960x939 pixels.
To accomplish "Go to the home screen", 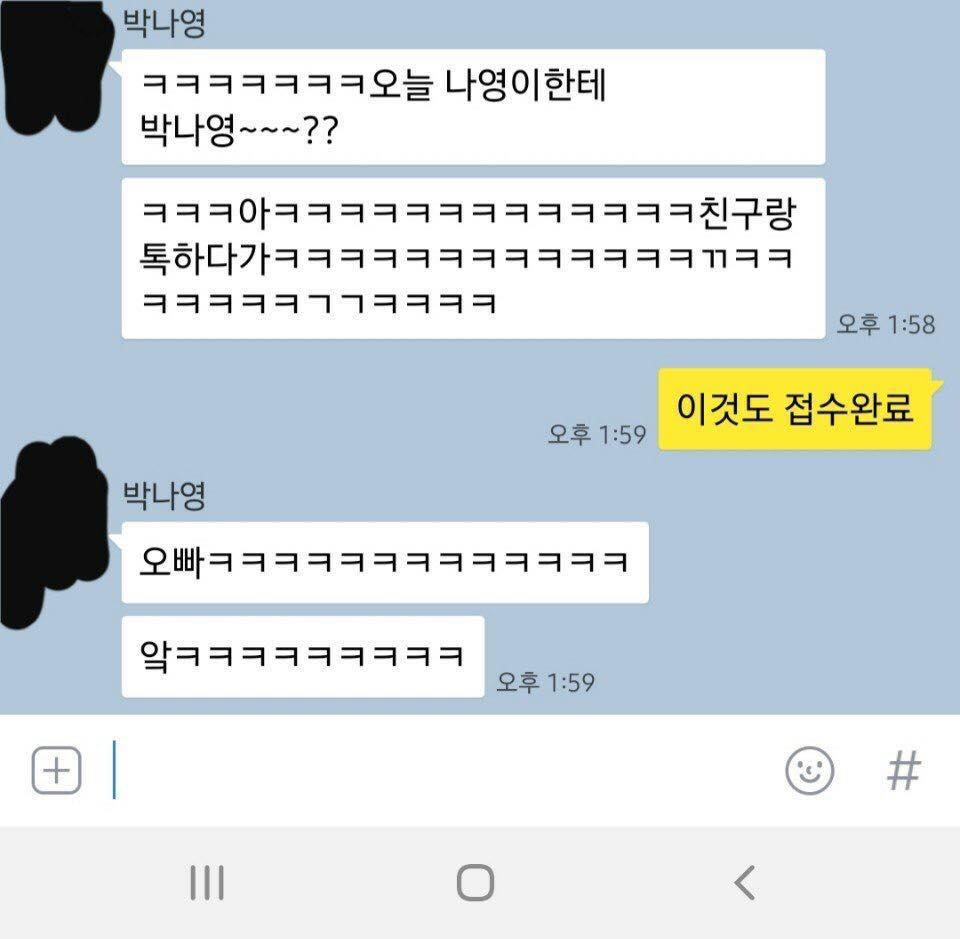I will (x=475, y=883).
